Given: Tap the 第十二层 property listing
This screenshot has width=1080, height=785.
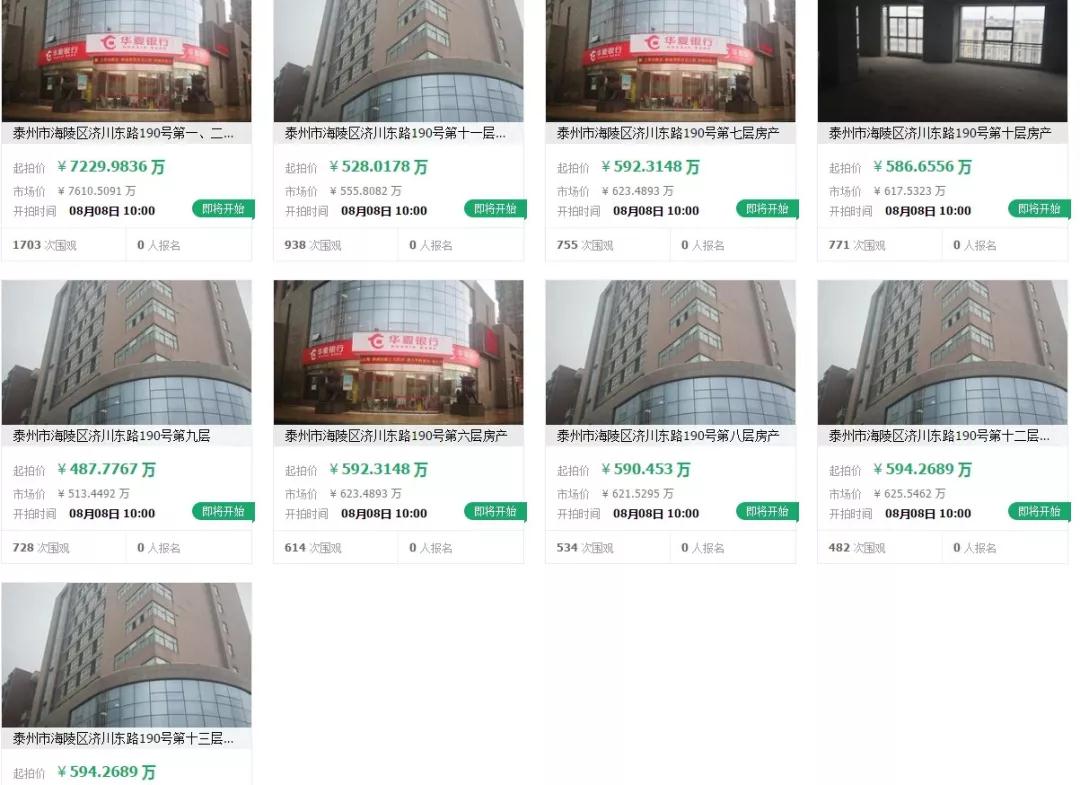Looking at the screenshot, I should click(x=940, y=435).
